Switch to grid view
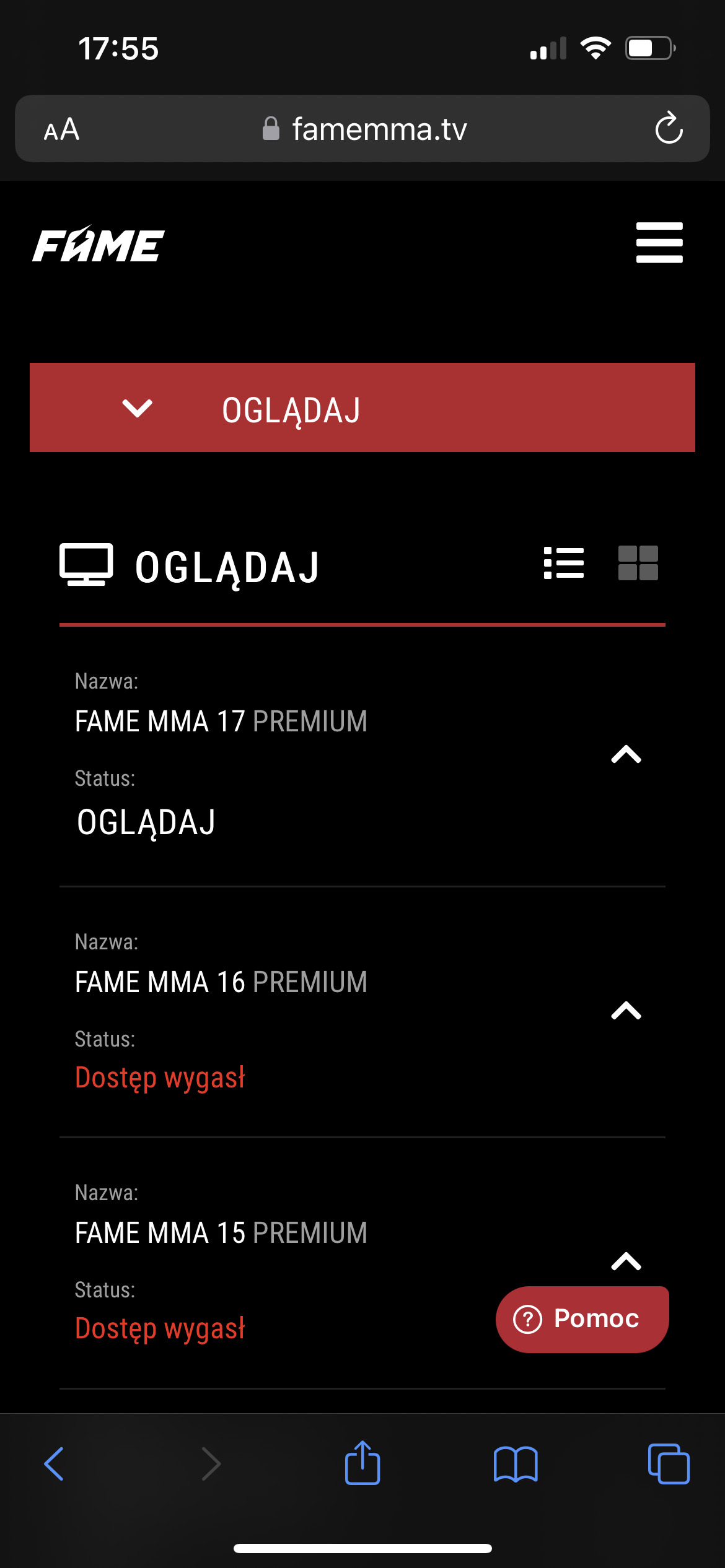725x1568 pixels. click(638, 563)
